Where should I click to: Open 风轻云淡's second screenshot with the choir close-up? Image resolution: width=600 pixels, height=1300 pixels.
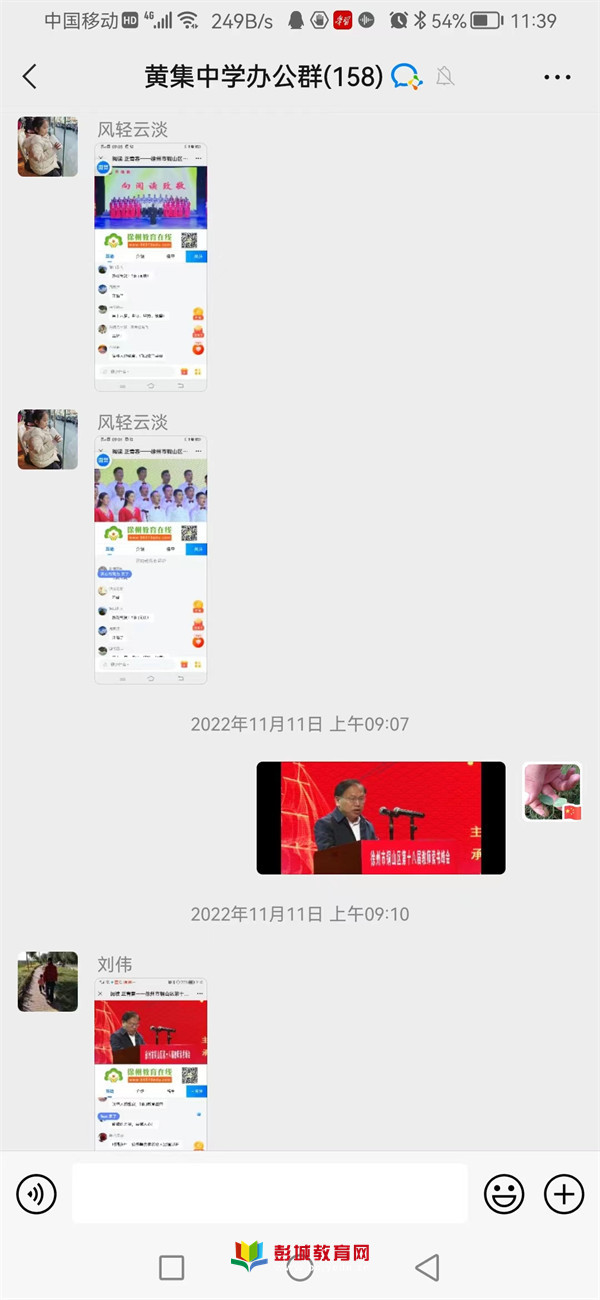click(x=151, y=560)
